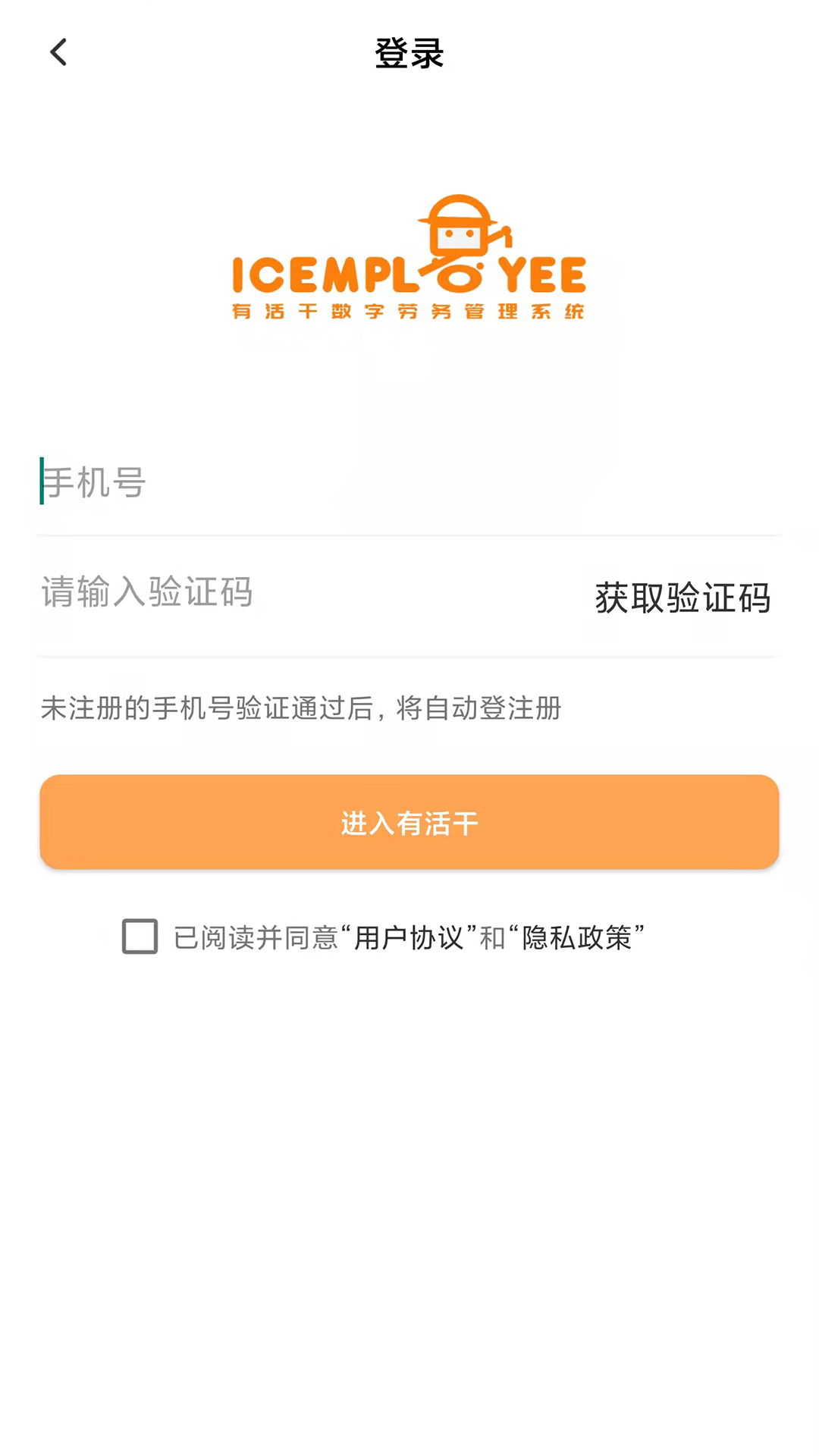Check the agreement consent checkbox
Viewport: 819px width, 1456px height.
pos(140,937)
